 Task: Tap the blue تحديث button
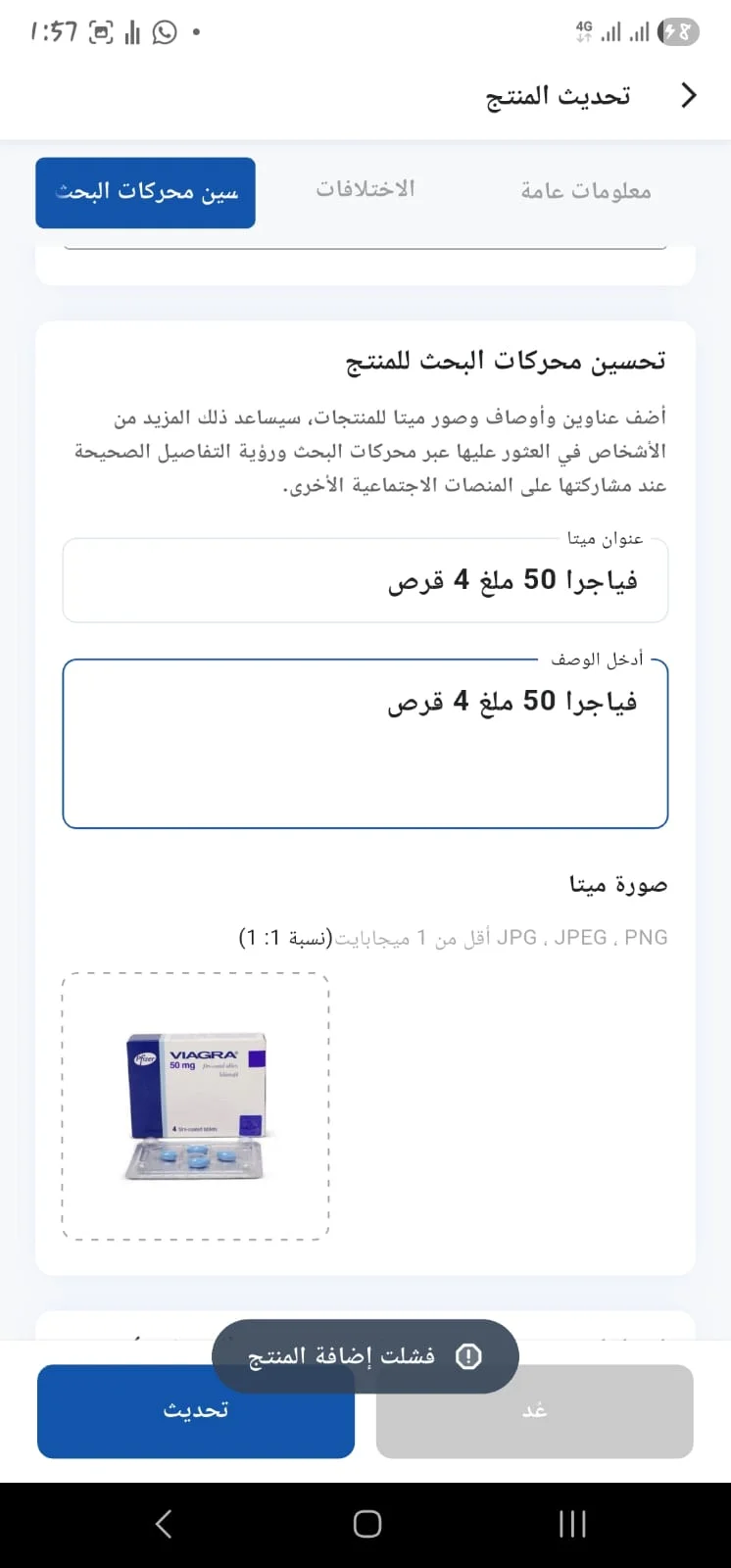tap(196, 1411)
